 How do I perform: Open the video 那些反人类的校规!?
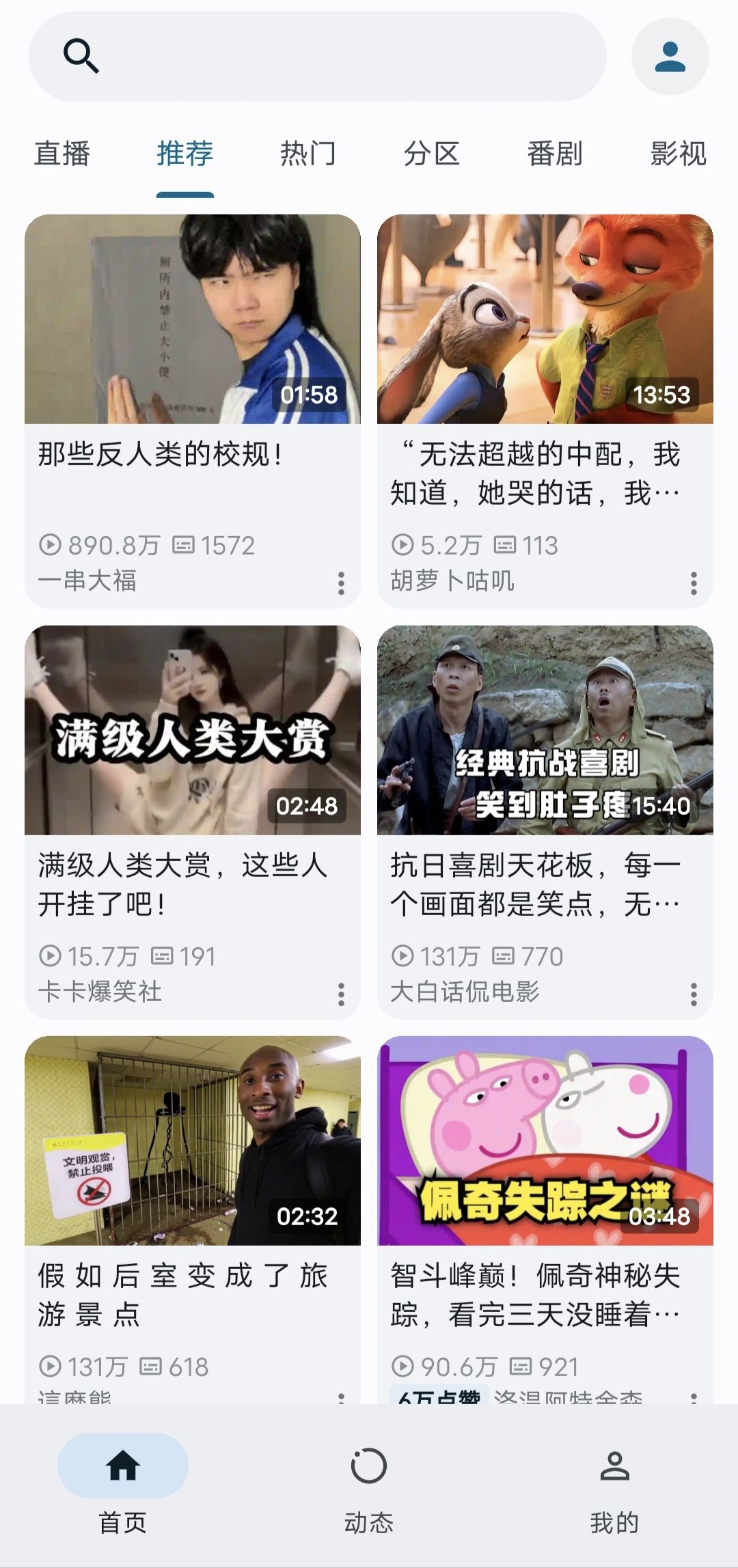click(x=192, y=320)
